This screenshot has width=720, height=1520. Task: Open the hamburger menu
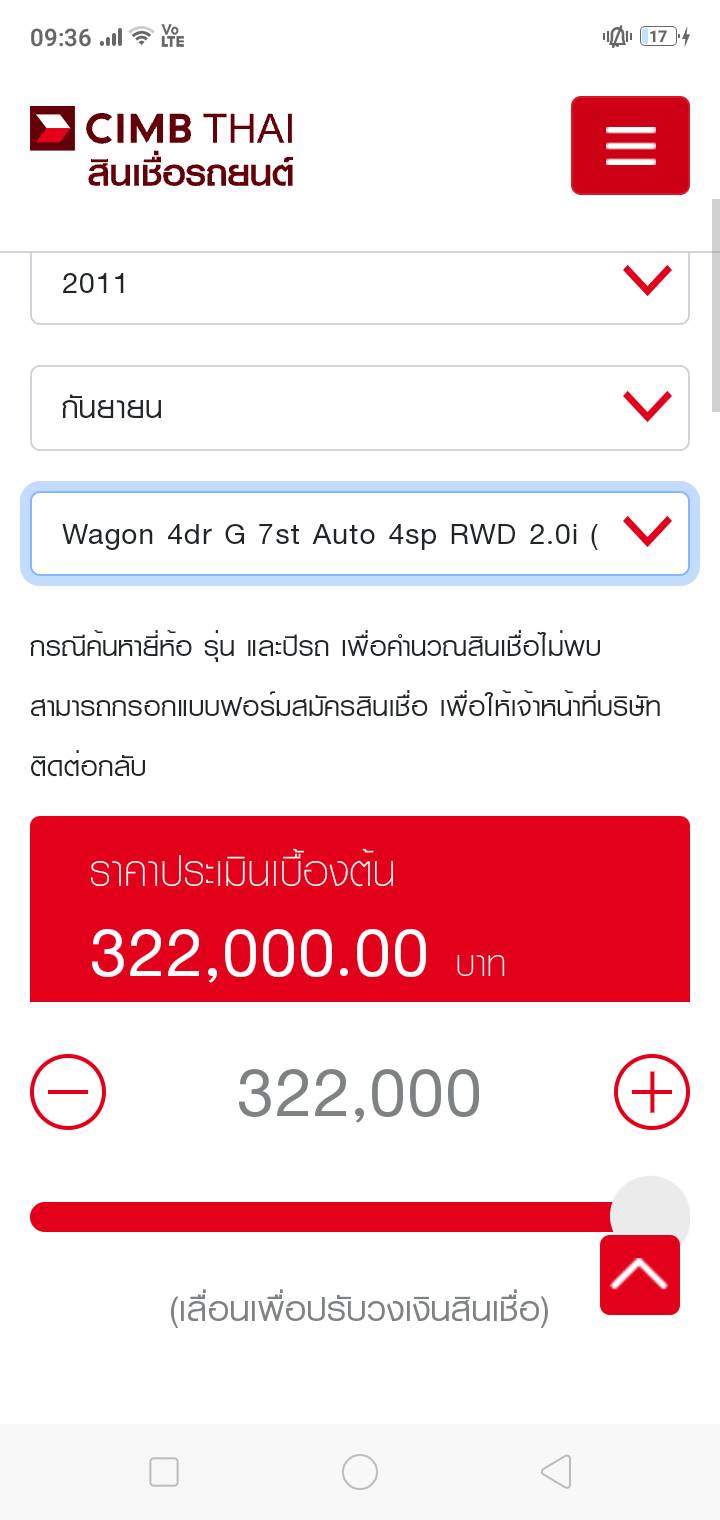[x=630, y=145]
